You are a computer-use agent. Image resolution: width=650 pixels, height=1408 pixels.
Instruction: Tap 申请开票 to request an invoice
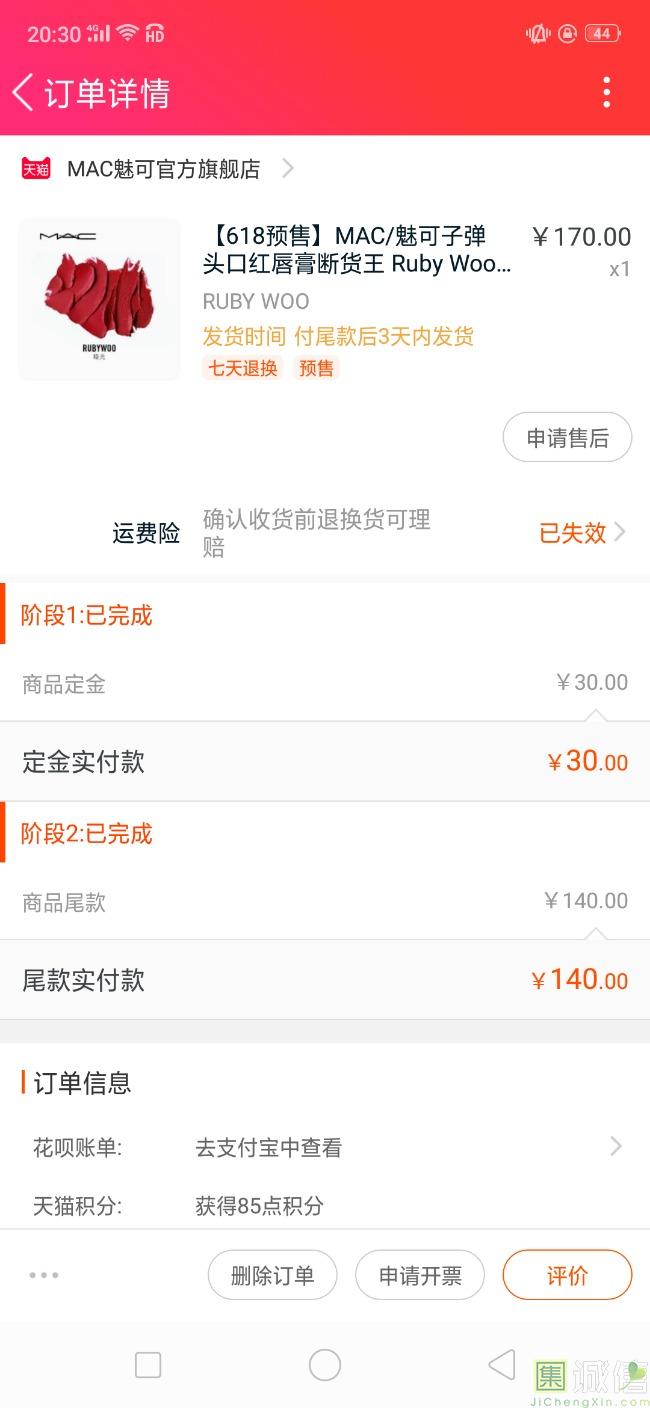420,1275
